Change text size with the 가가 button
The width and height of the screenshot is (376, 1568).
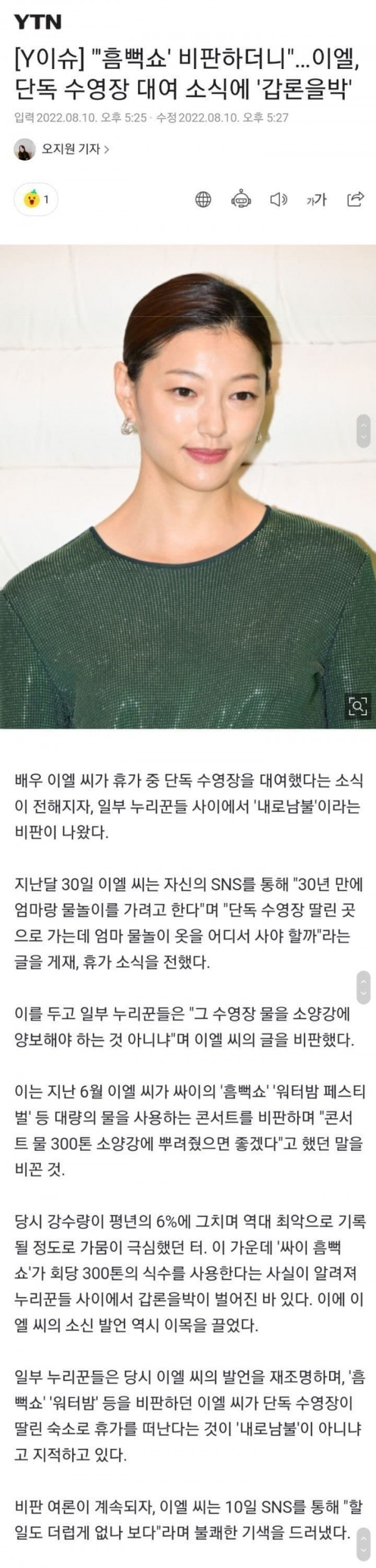pyautogui.click(x=316, y=200)
